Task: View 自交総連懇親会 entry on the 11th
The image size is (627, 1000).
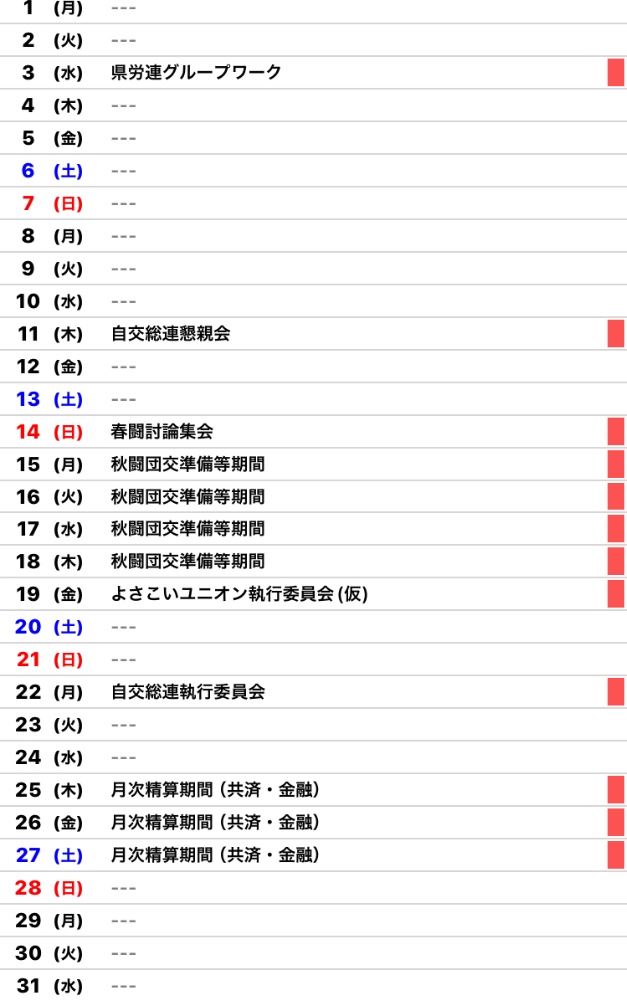Action: tap(171, 334)
